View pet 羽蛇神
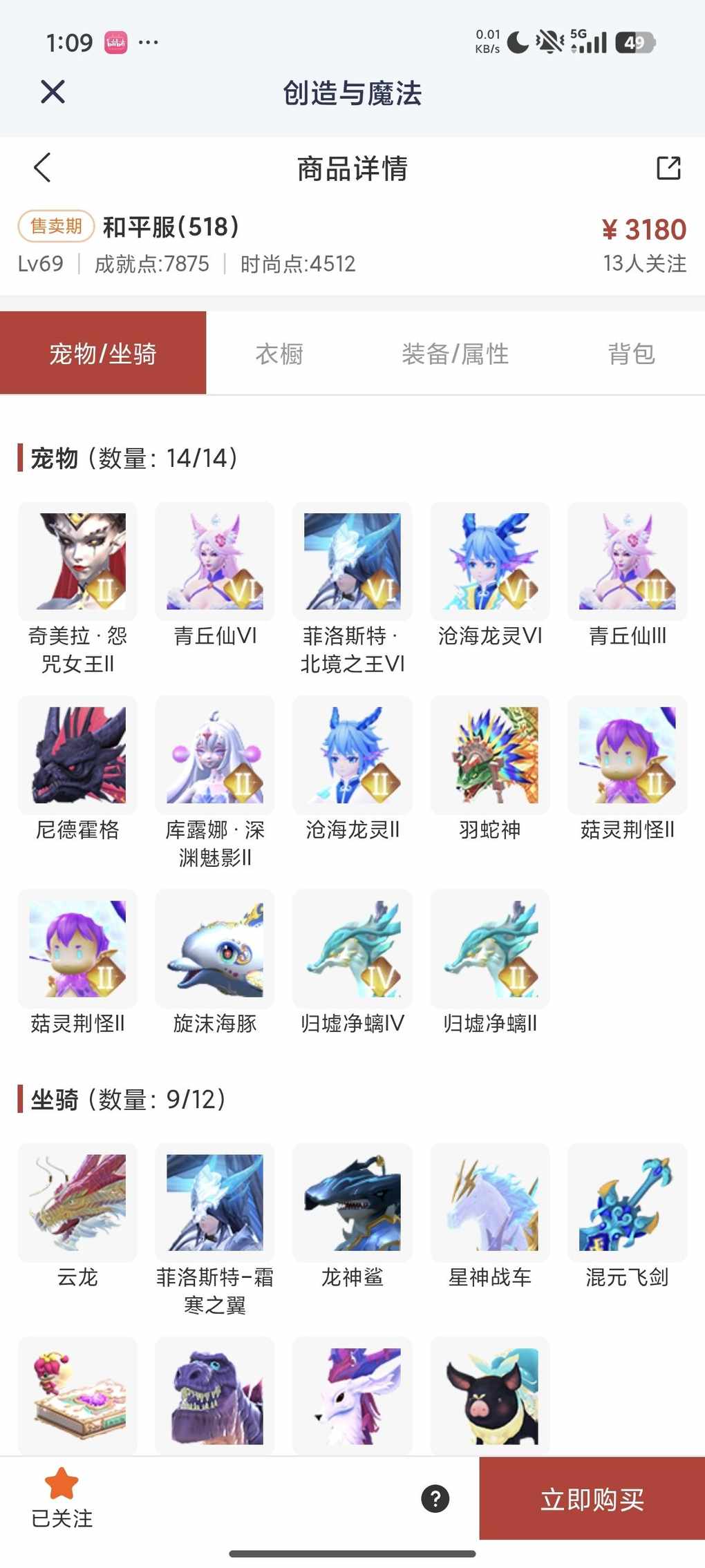The image size is (705, 1568). tap(490, 755)
